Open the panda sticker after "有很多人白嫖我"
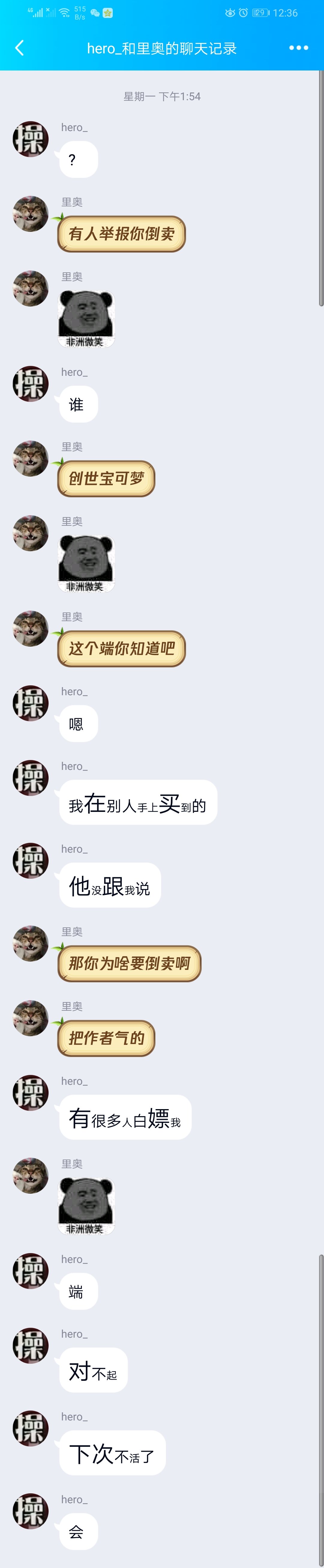The height and width of the screenshot is (1568, 324). (86, 1206)
